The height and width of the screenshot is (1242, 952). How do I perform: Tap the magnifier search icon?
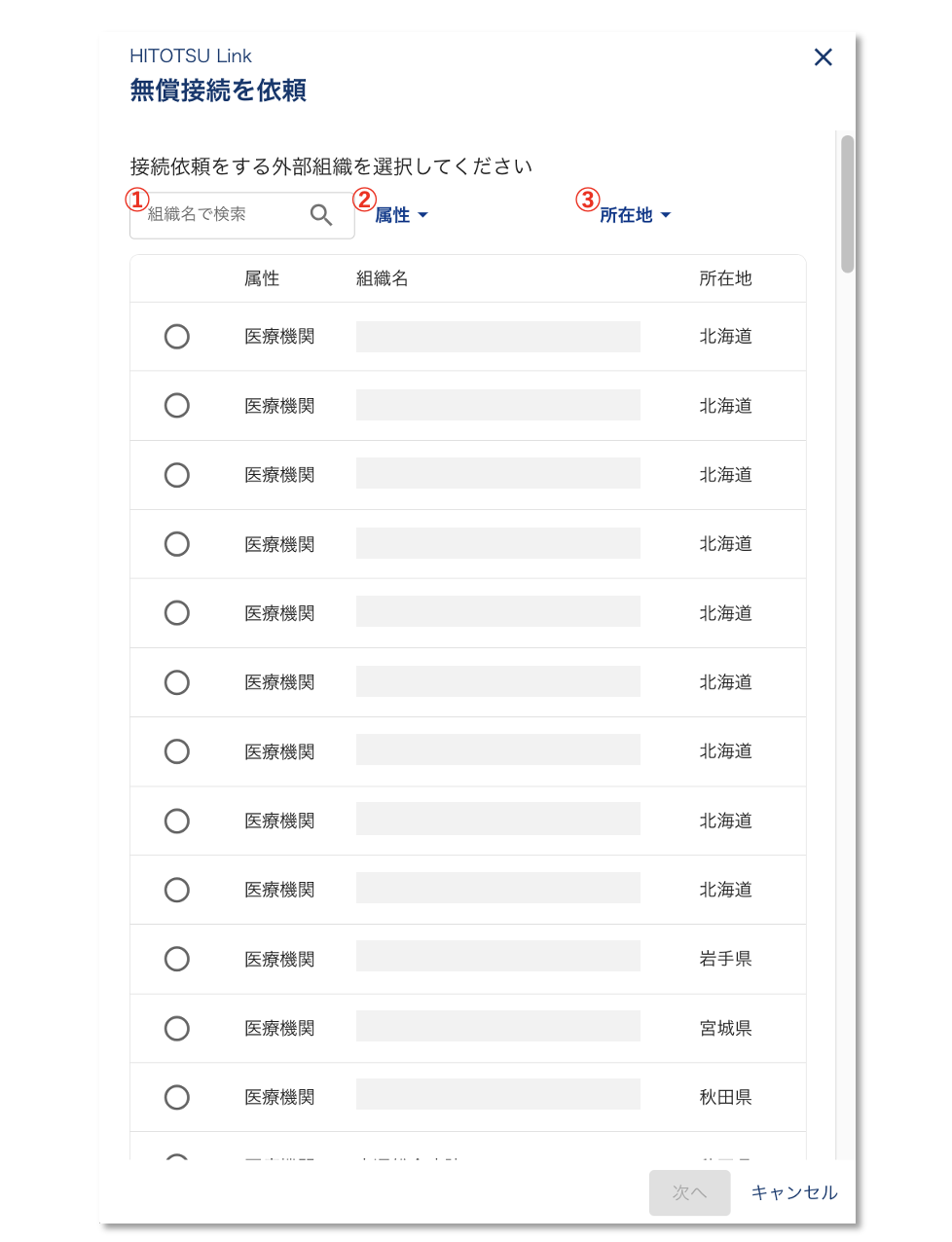pos(321,215)
